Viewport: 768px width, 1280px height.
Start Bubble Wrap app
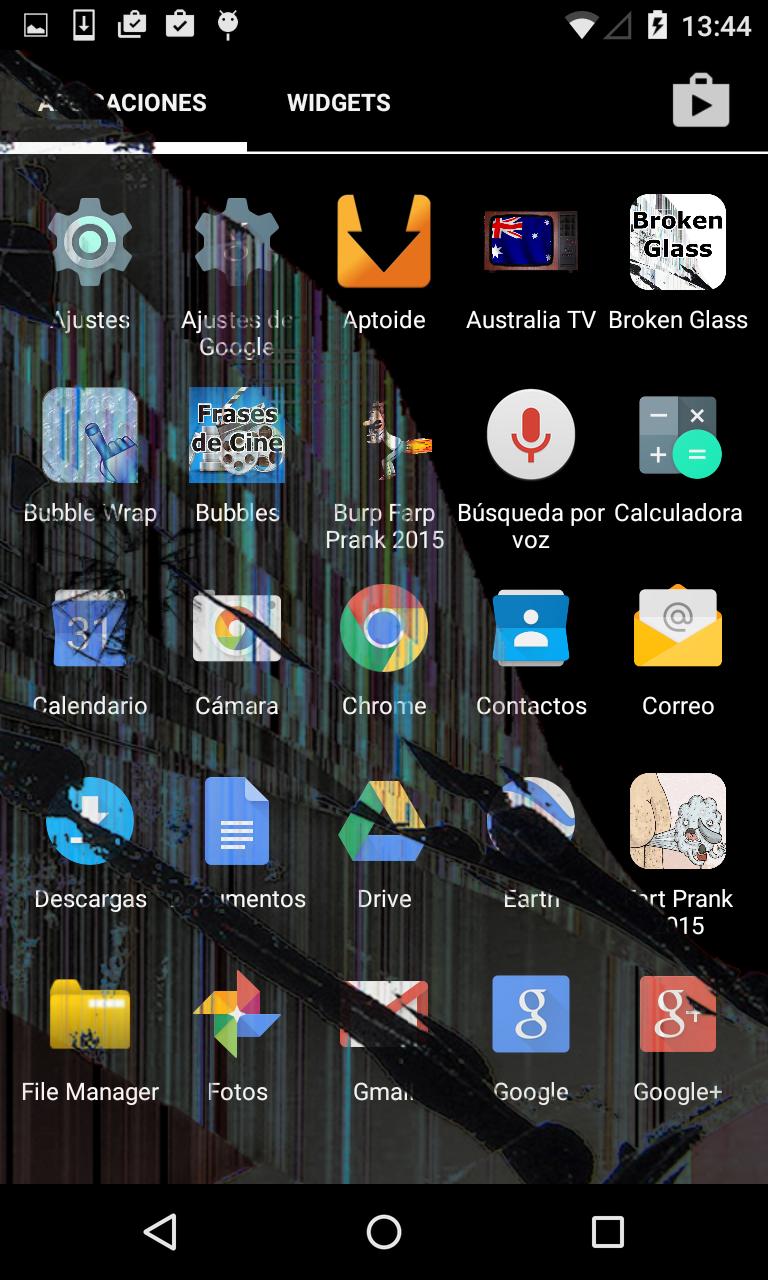point(90,434)
